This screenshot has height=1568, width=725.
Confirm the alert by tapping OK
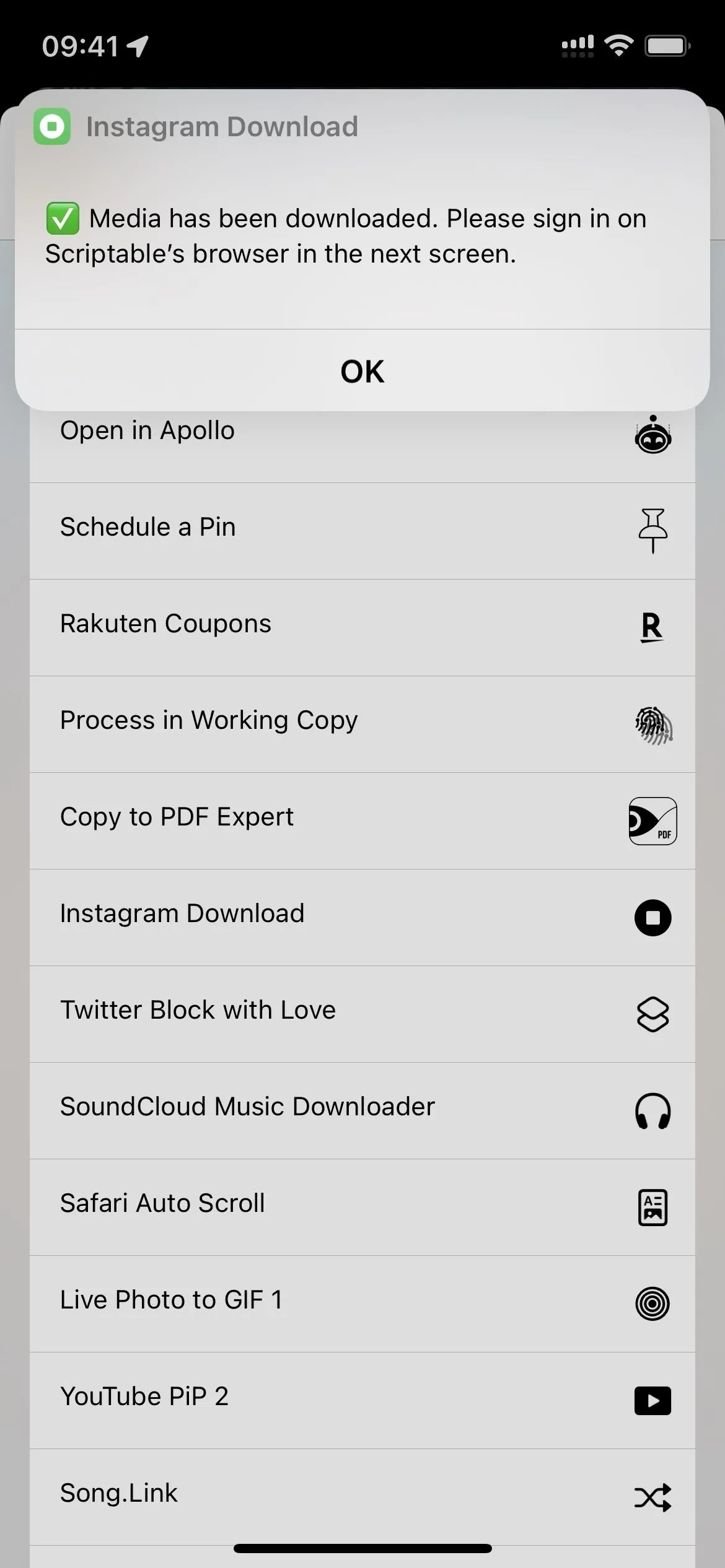pyautogui.click(x=362, y=370)
